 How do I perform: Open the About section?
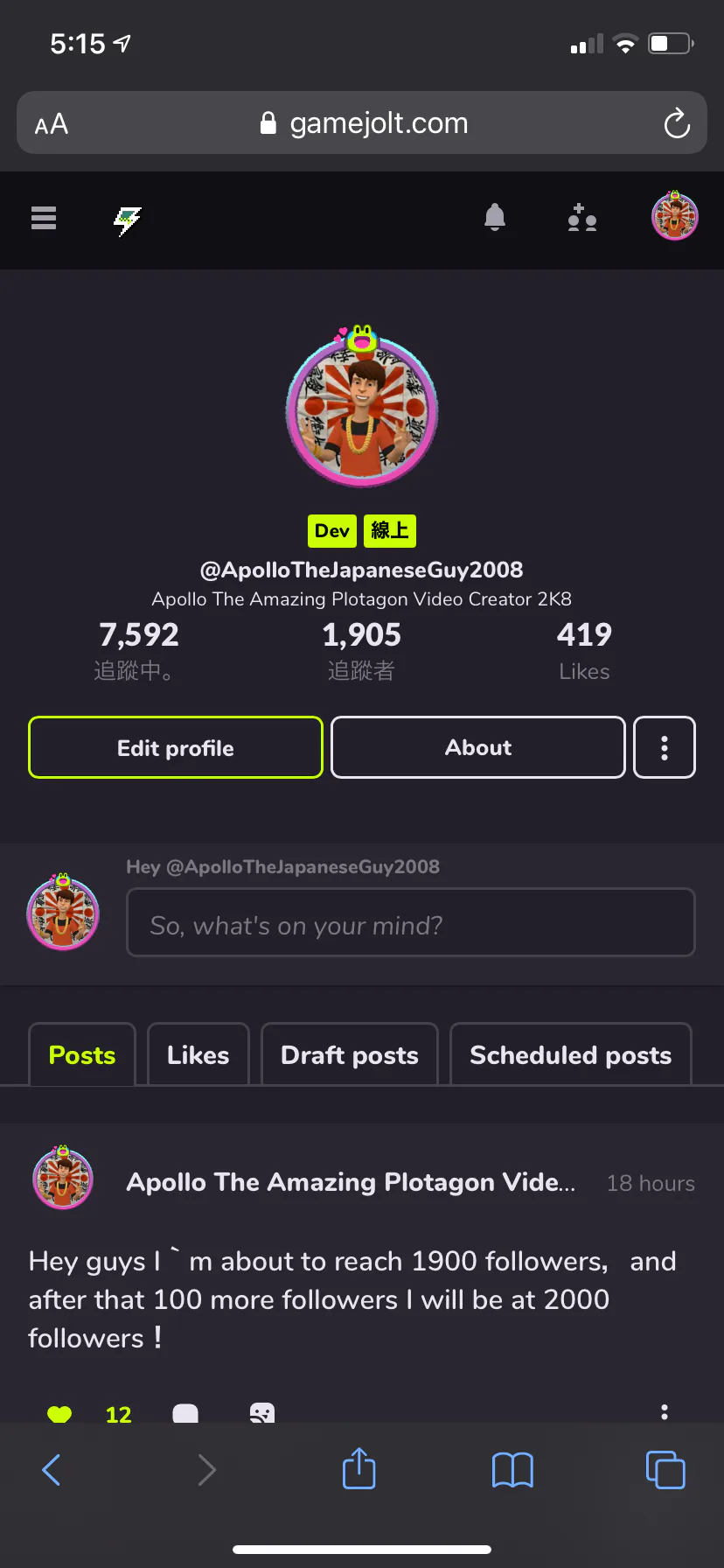[x=478, y=748]
